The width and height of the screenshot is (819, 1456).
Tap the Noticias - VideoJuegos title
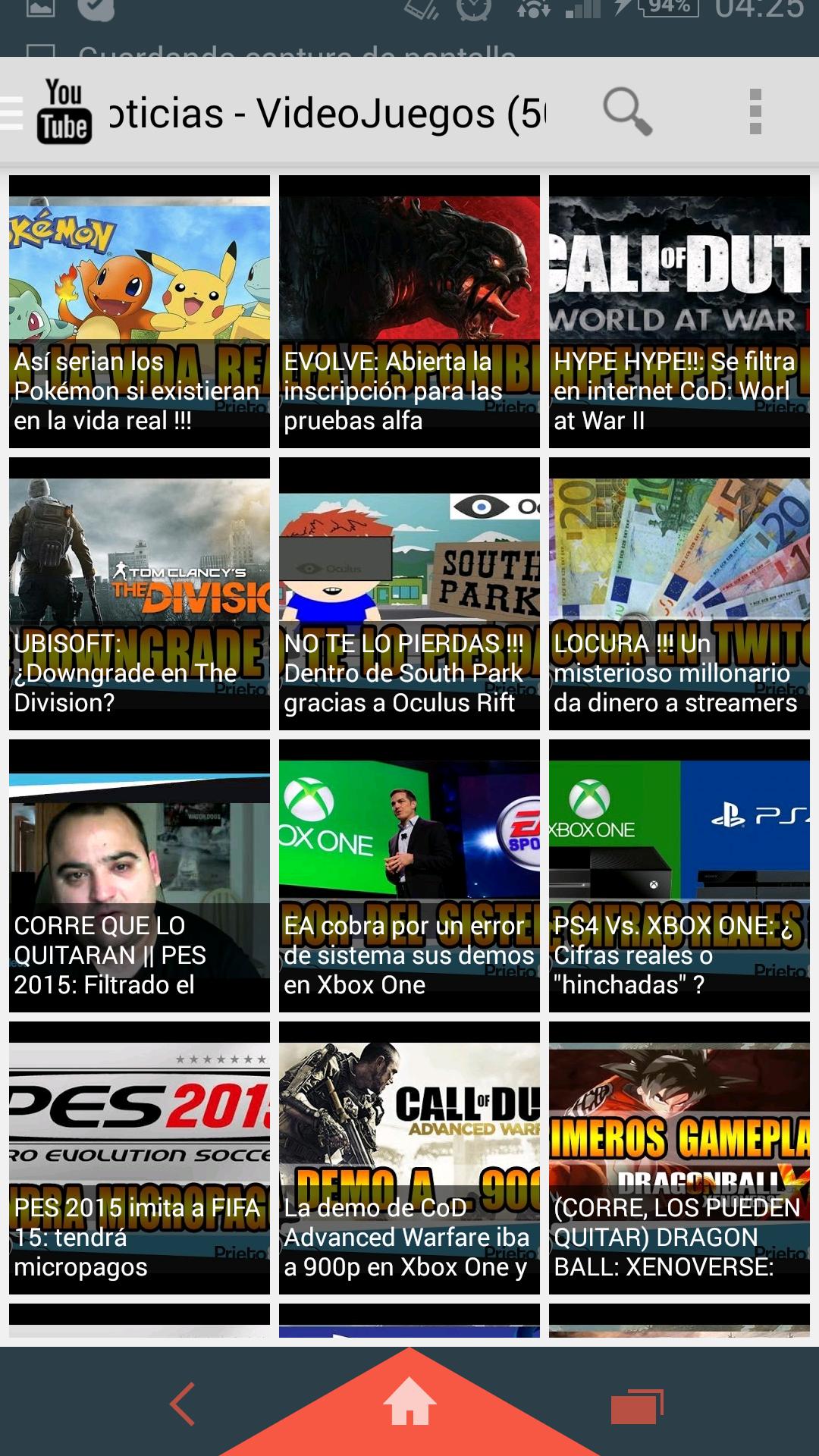[x=326, y=111]
